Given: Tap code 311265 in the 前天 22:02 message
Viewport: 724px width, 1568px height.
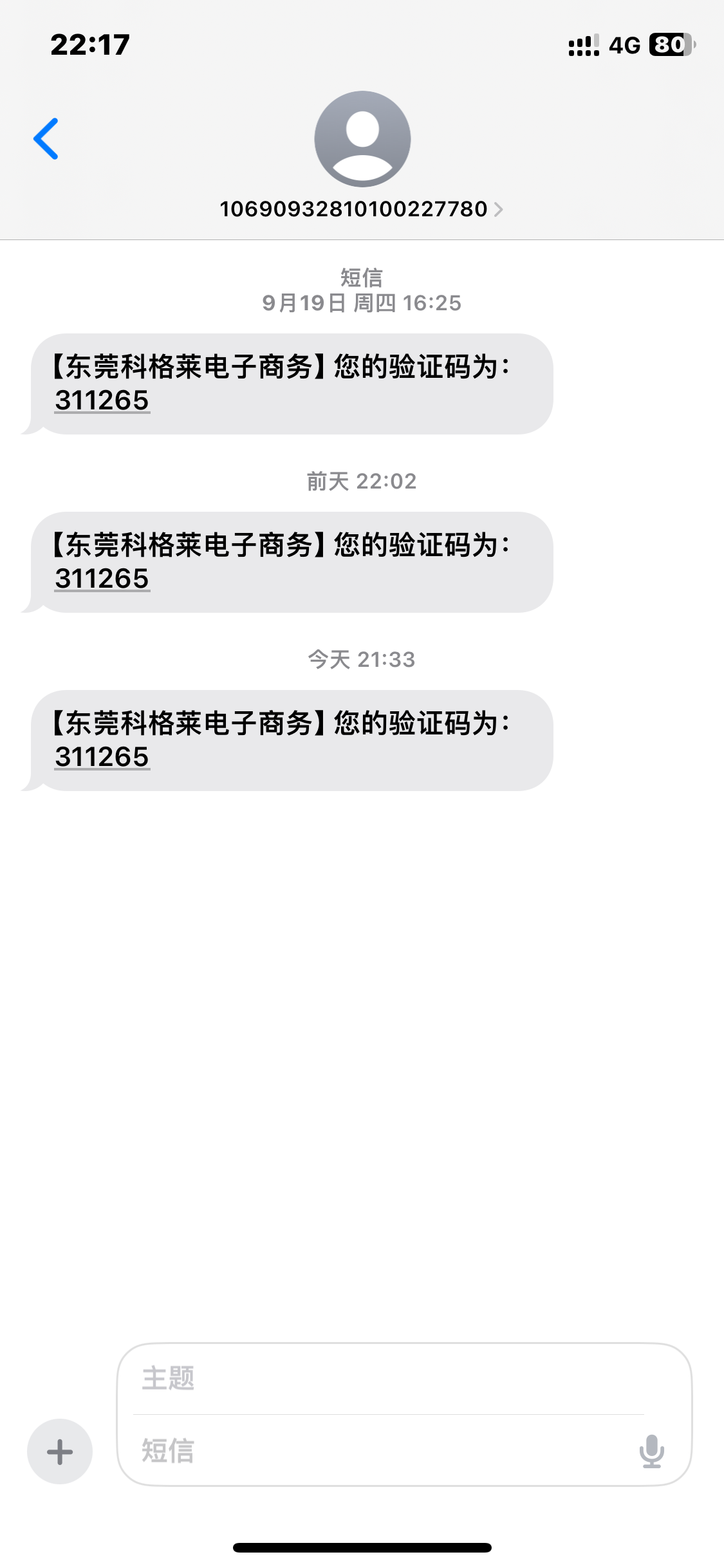Looking at the screenshot, I should pos(102,579).
